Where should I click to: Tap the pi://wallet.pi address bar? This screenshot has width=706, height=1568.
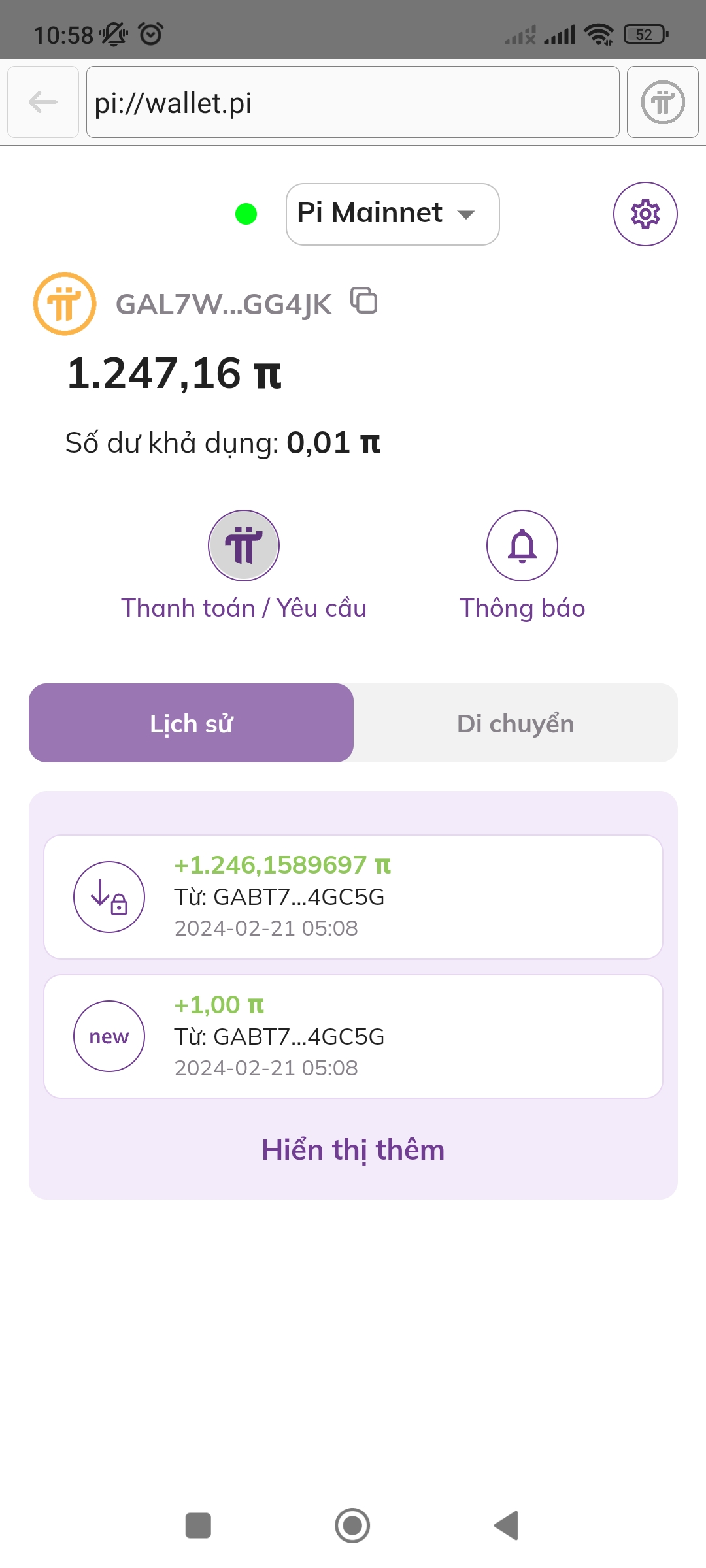352,102
